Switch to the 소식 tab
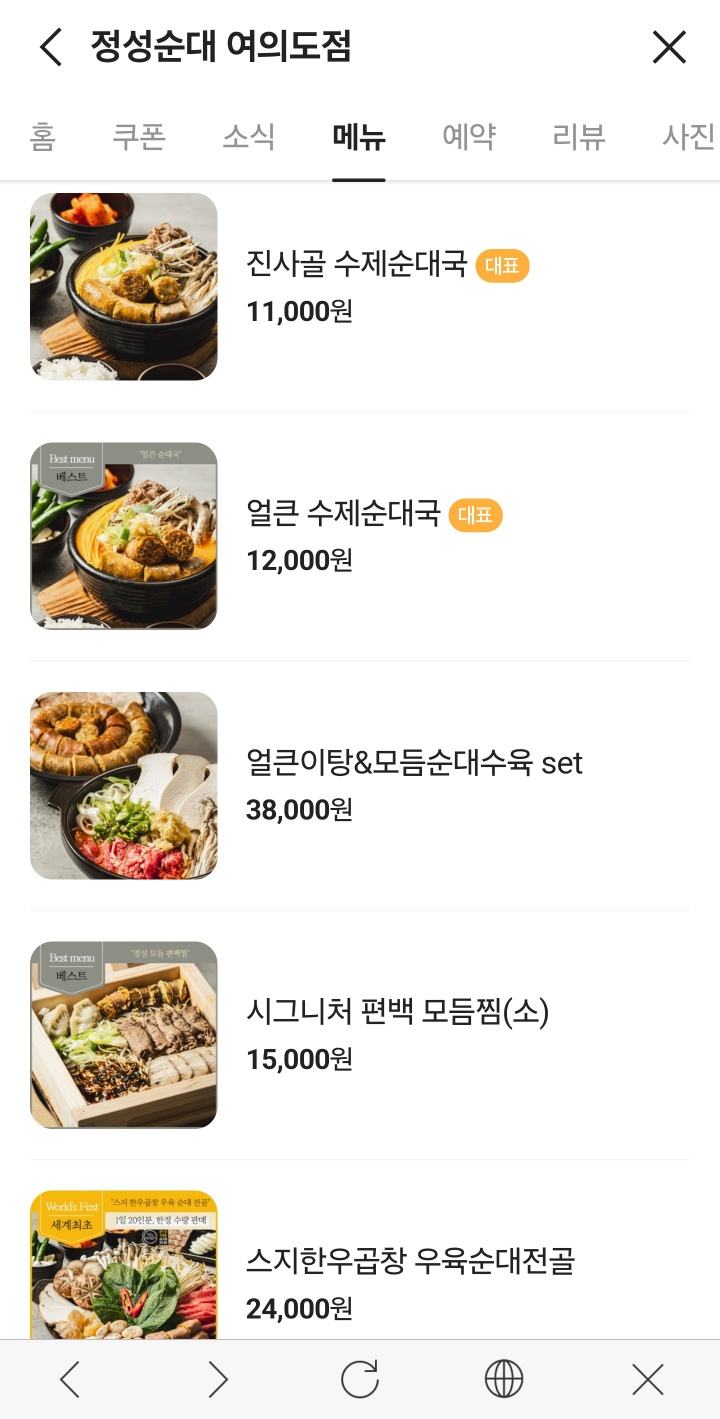This screenshot has width=720, height=1419. tap(248, 137)
